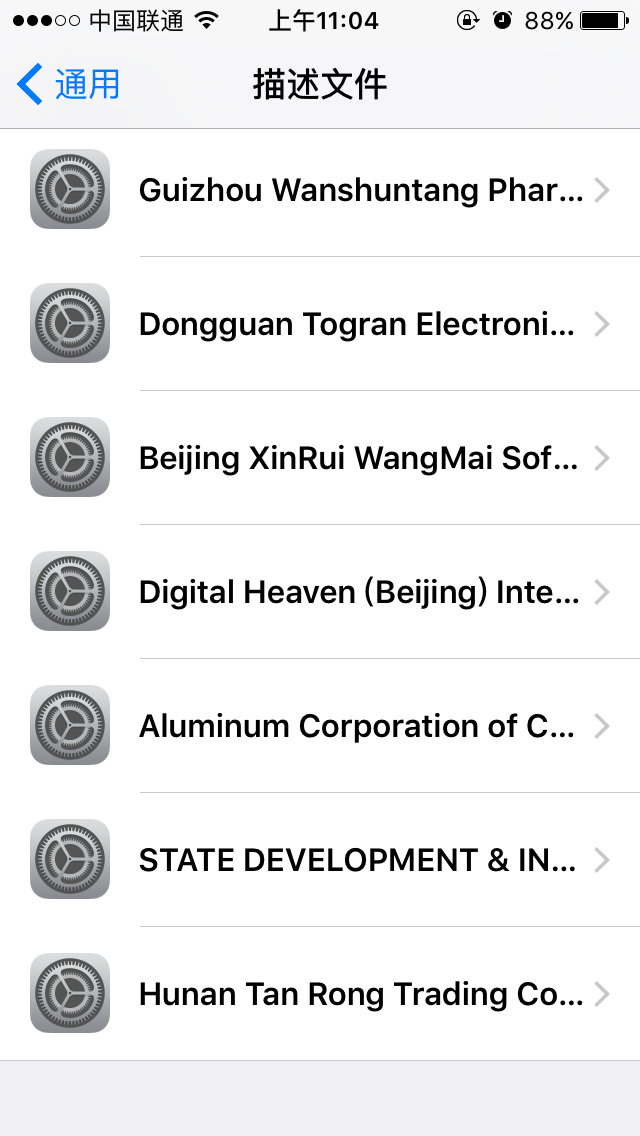Open the Hunan Tan Rong Trading profile
640x1136 pixels.
(320, 993)
